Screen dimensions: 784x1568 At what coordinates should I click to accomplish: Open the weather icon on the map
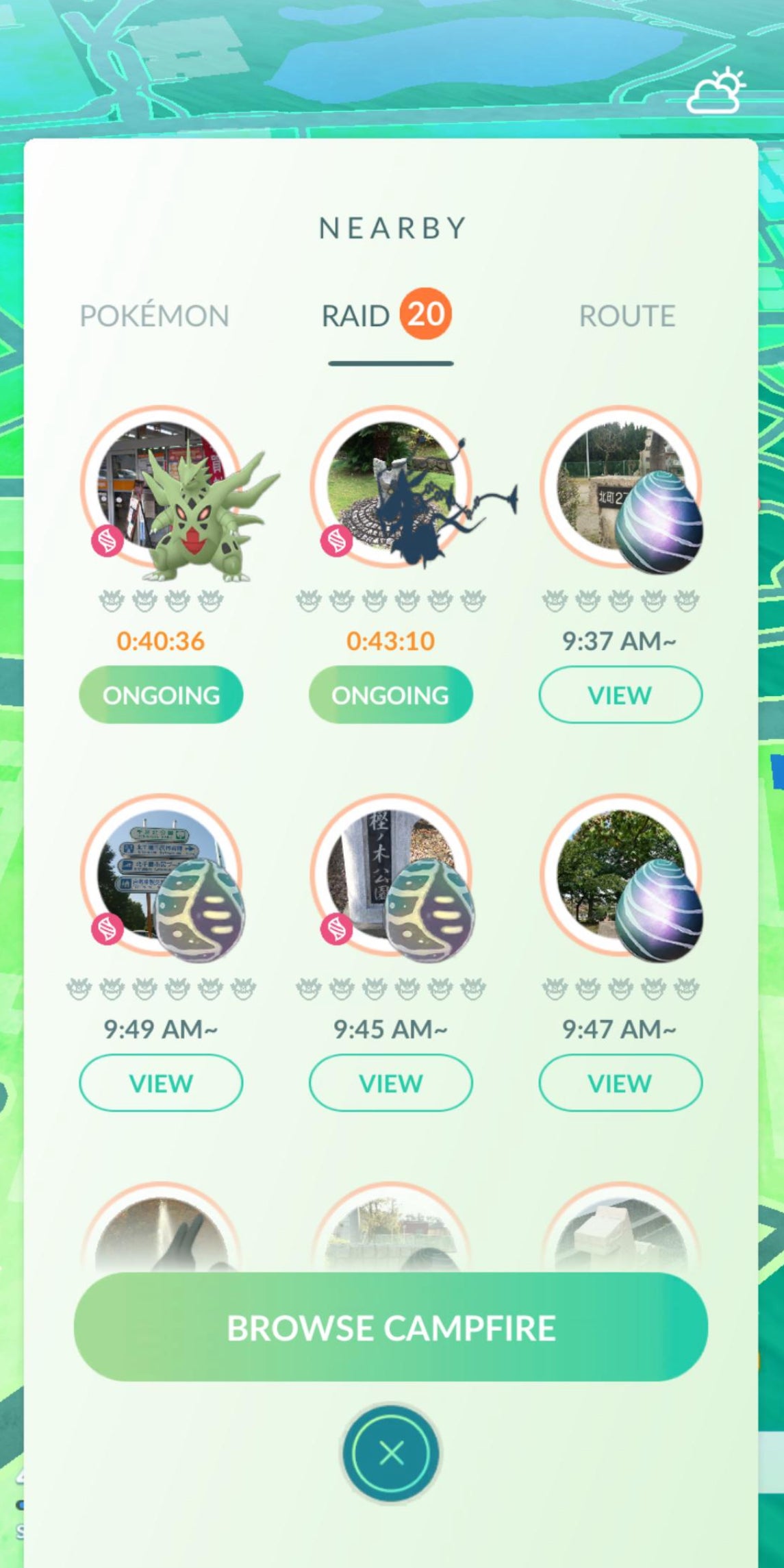[x=716, y=91]
